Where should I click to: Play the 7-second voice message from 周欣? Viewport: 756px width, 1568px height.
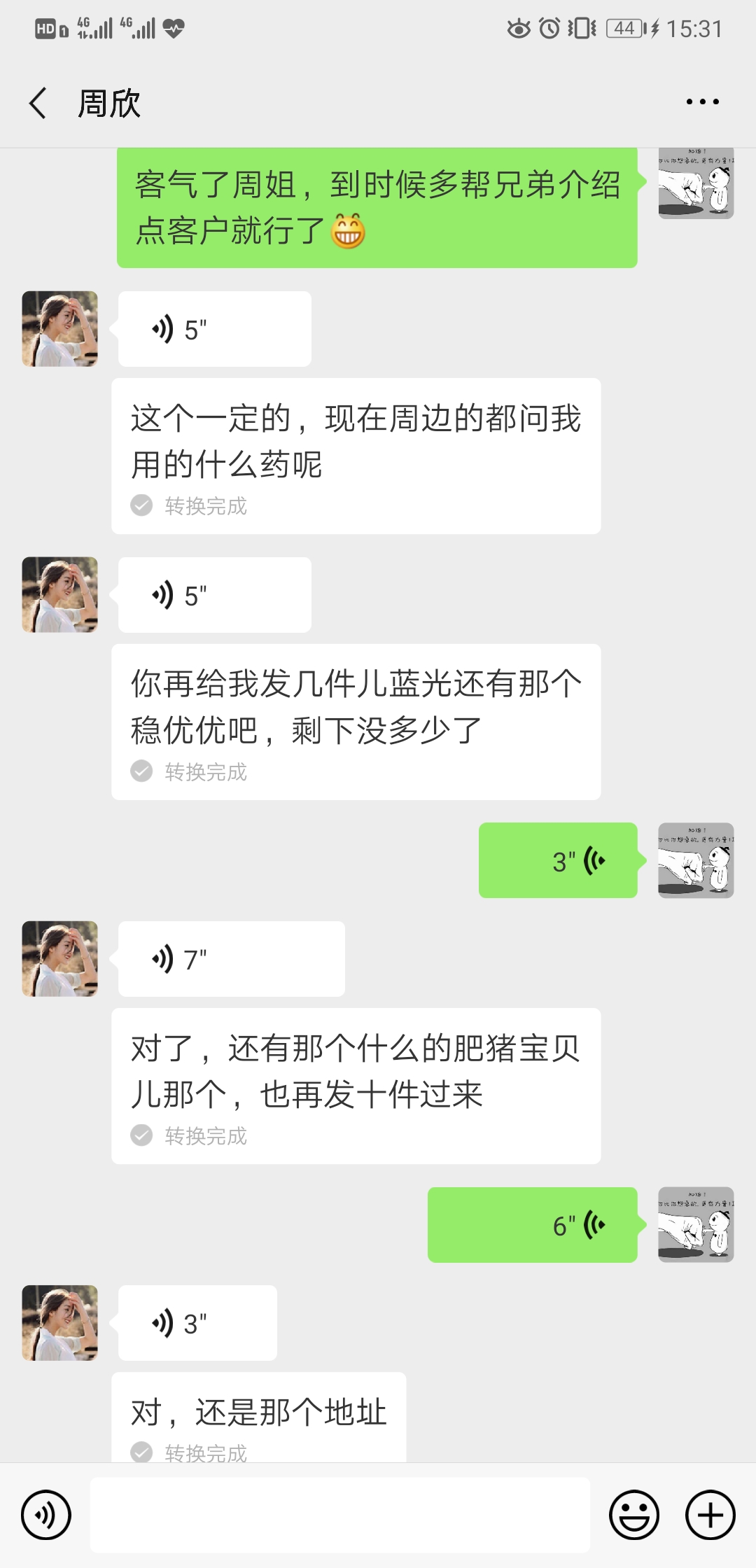click(231, 958)
